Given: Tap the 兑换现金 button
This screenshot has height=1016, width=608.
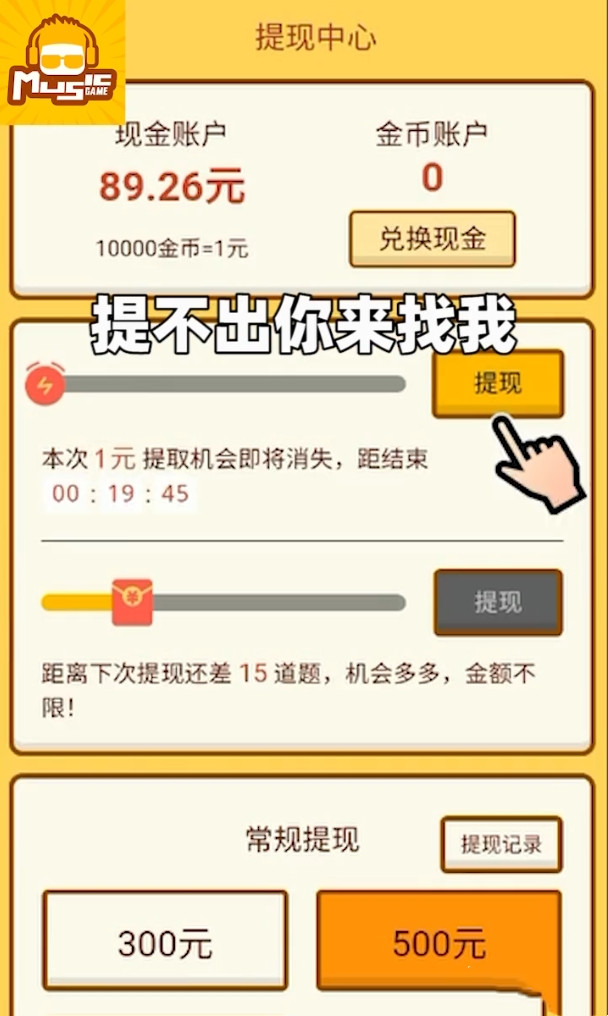Looking at the screenshot, I should pos(432,239).
